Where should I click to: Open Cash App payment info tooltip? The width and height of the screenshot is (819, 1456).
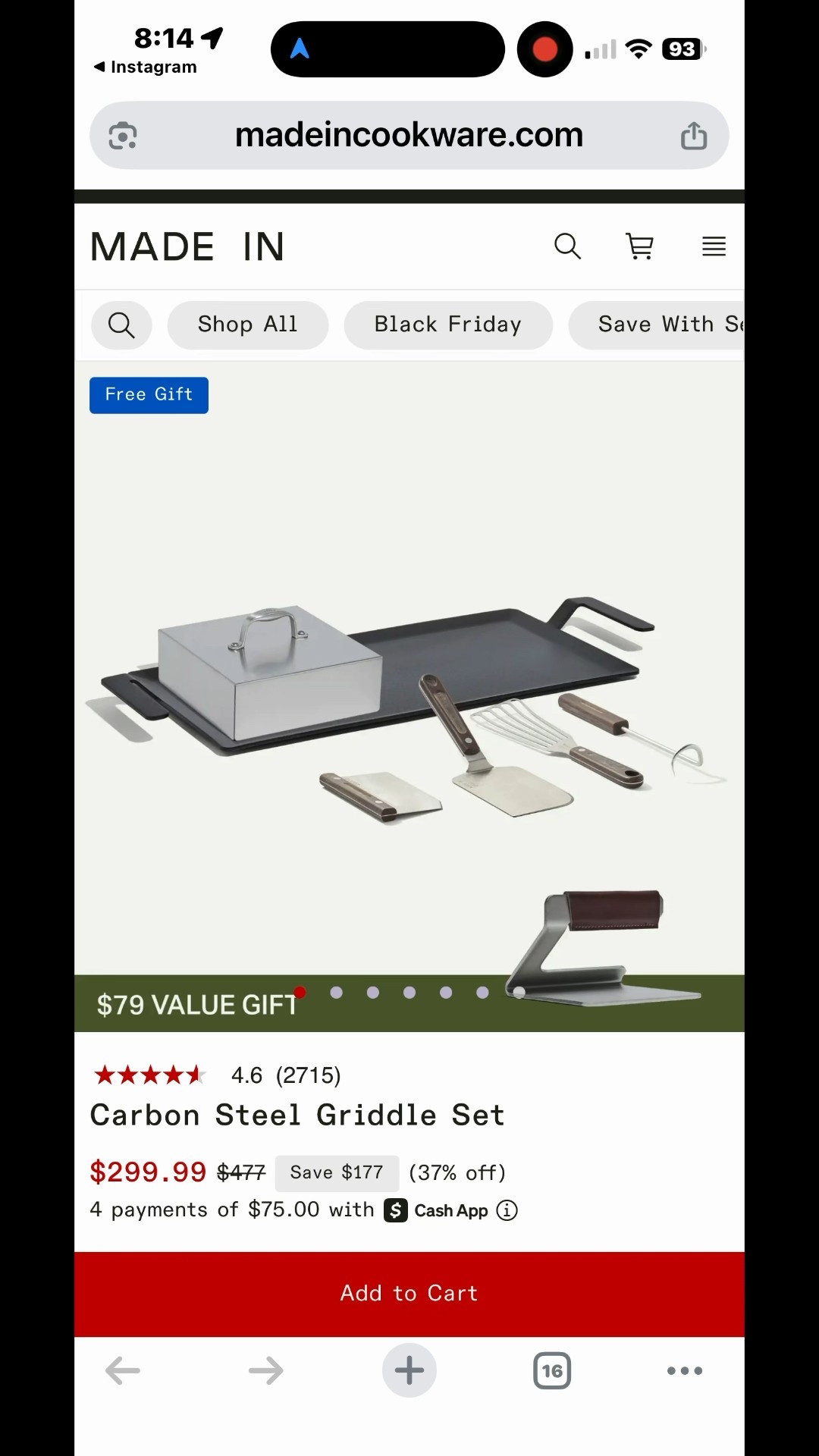click(x=507, y=1210)
